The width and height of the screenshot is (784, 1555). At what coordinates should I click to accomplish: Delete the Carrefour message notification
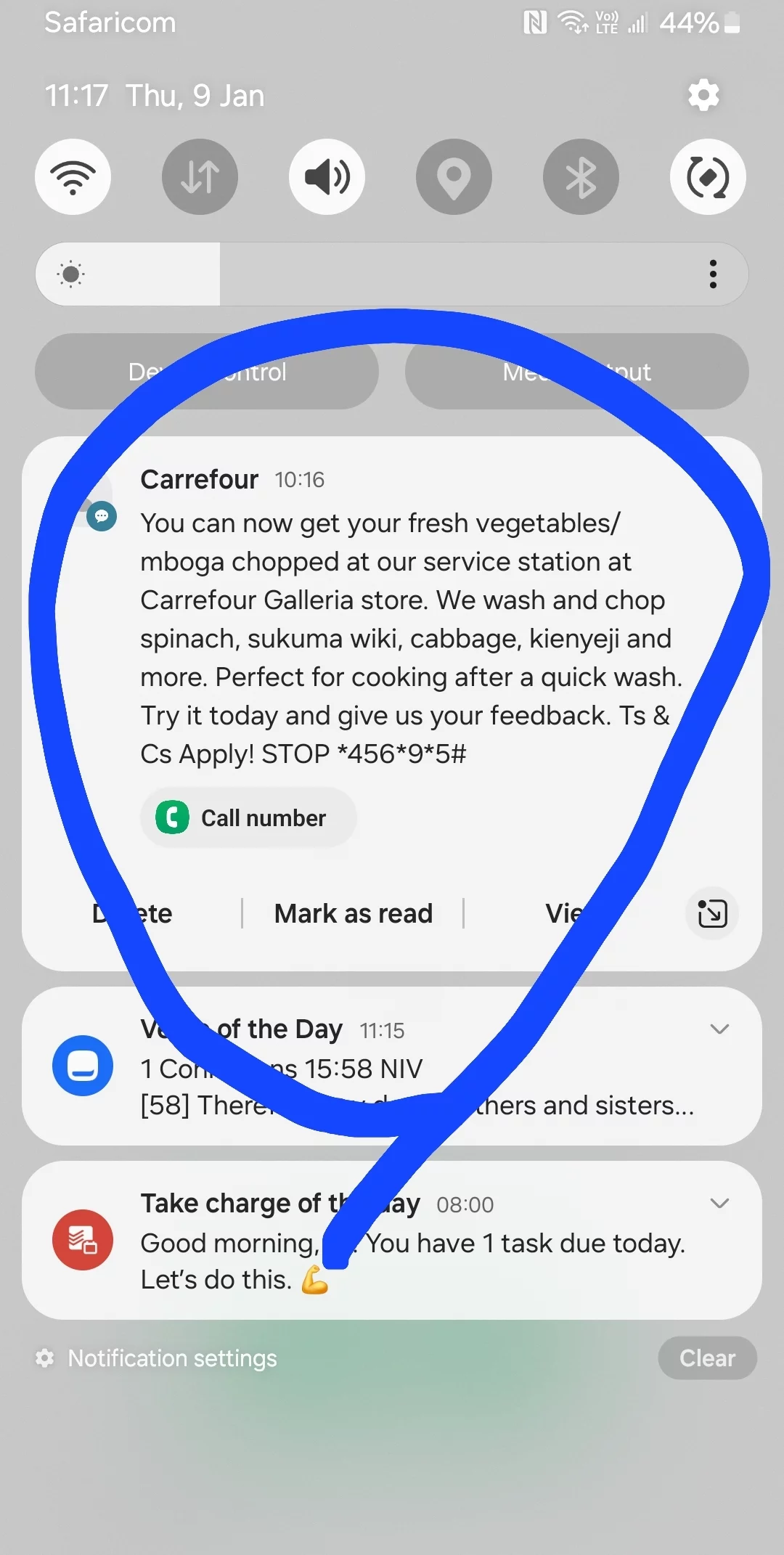point(132,913)
